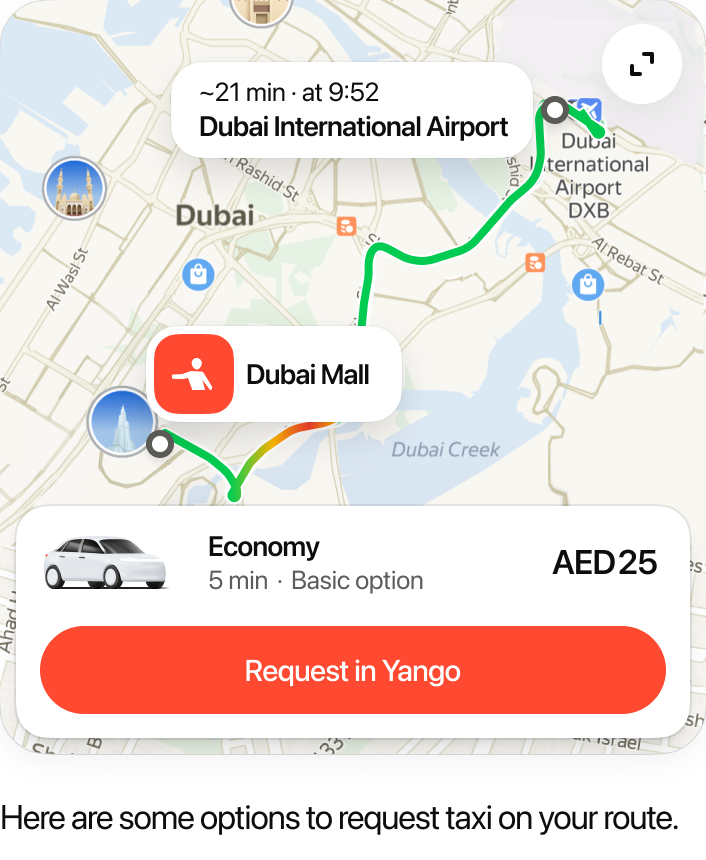Open the Dubai International Airport destination bubble

(351, 110)
